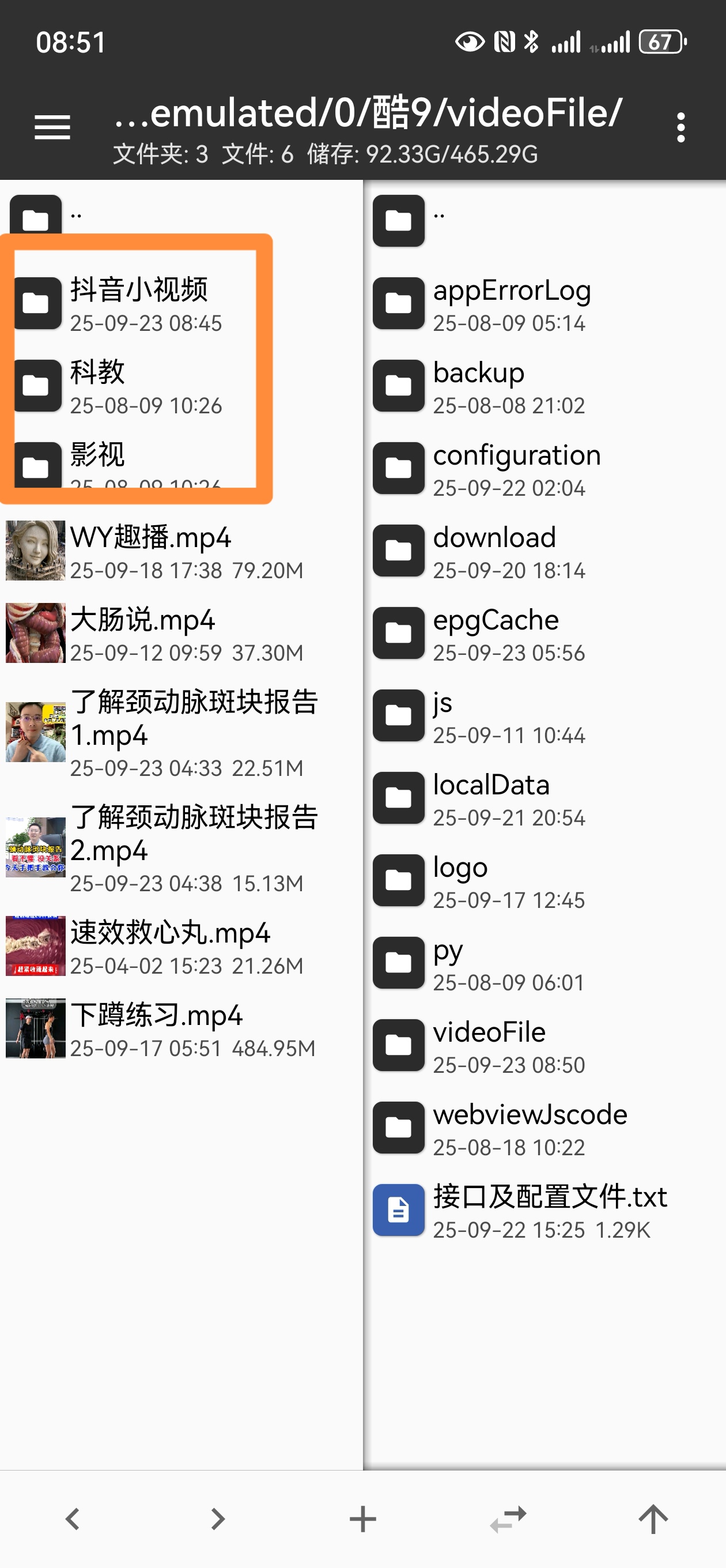Open the hamburger drawer menu

52,127
